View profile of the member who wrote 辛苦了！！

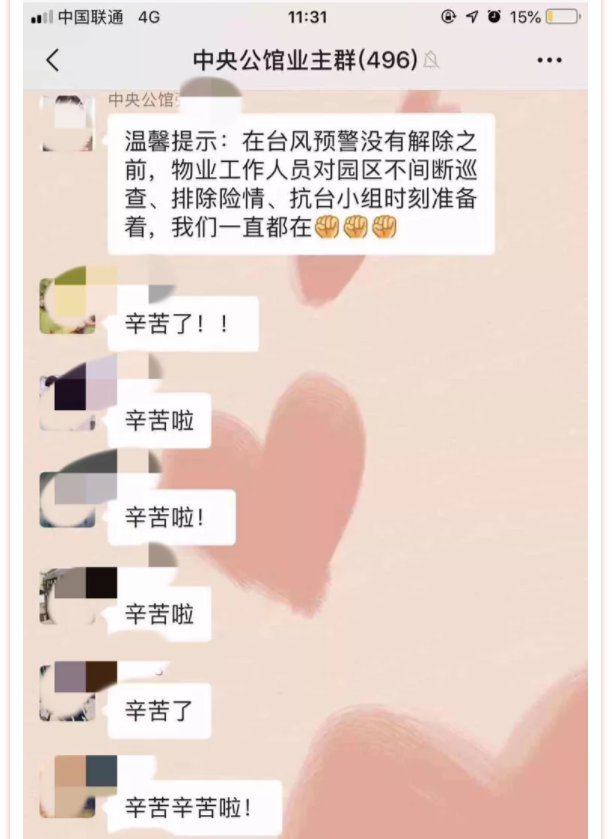(68, 303)
